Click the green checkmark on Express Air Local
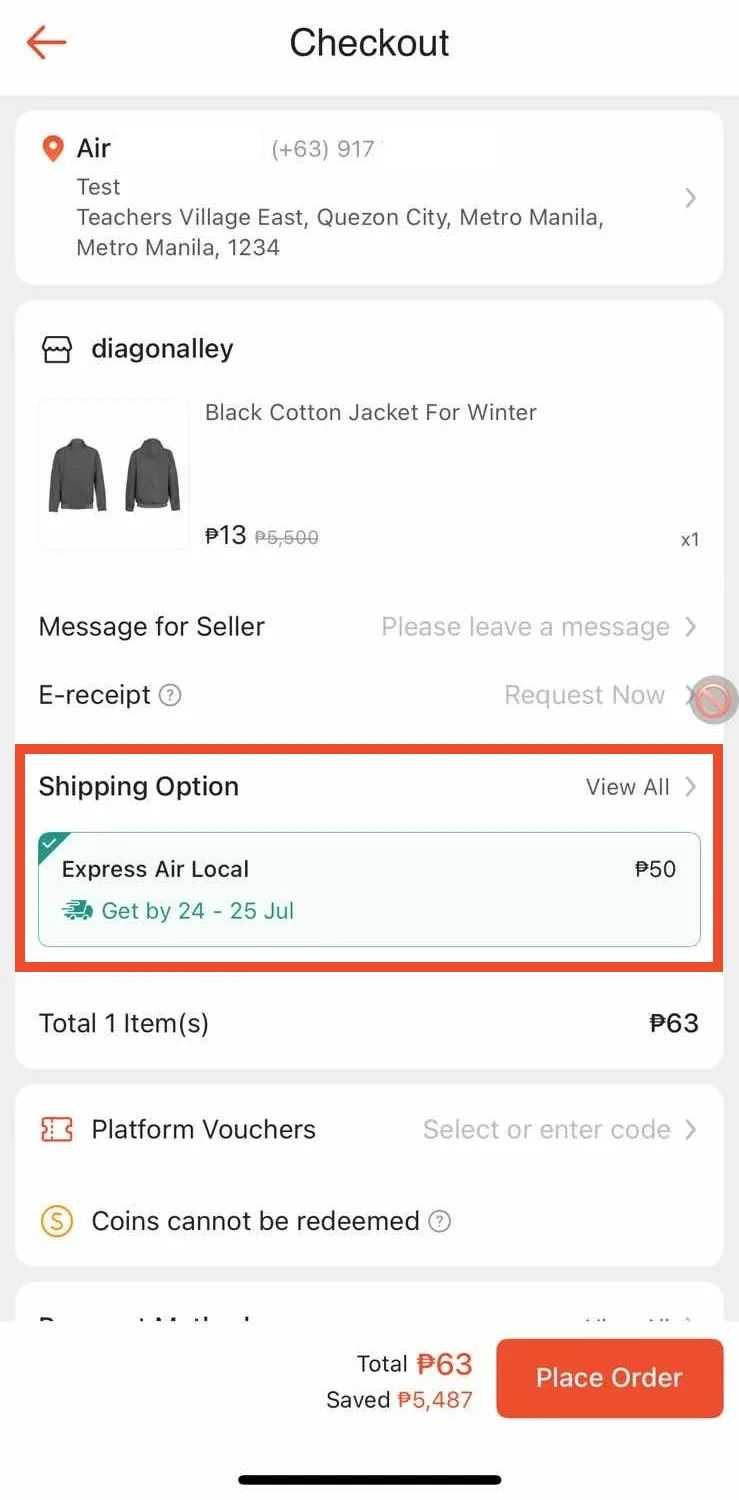Image resolution: width=739 pixels, height=1500 pixels. click(x=50, y=845)
